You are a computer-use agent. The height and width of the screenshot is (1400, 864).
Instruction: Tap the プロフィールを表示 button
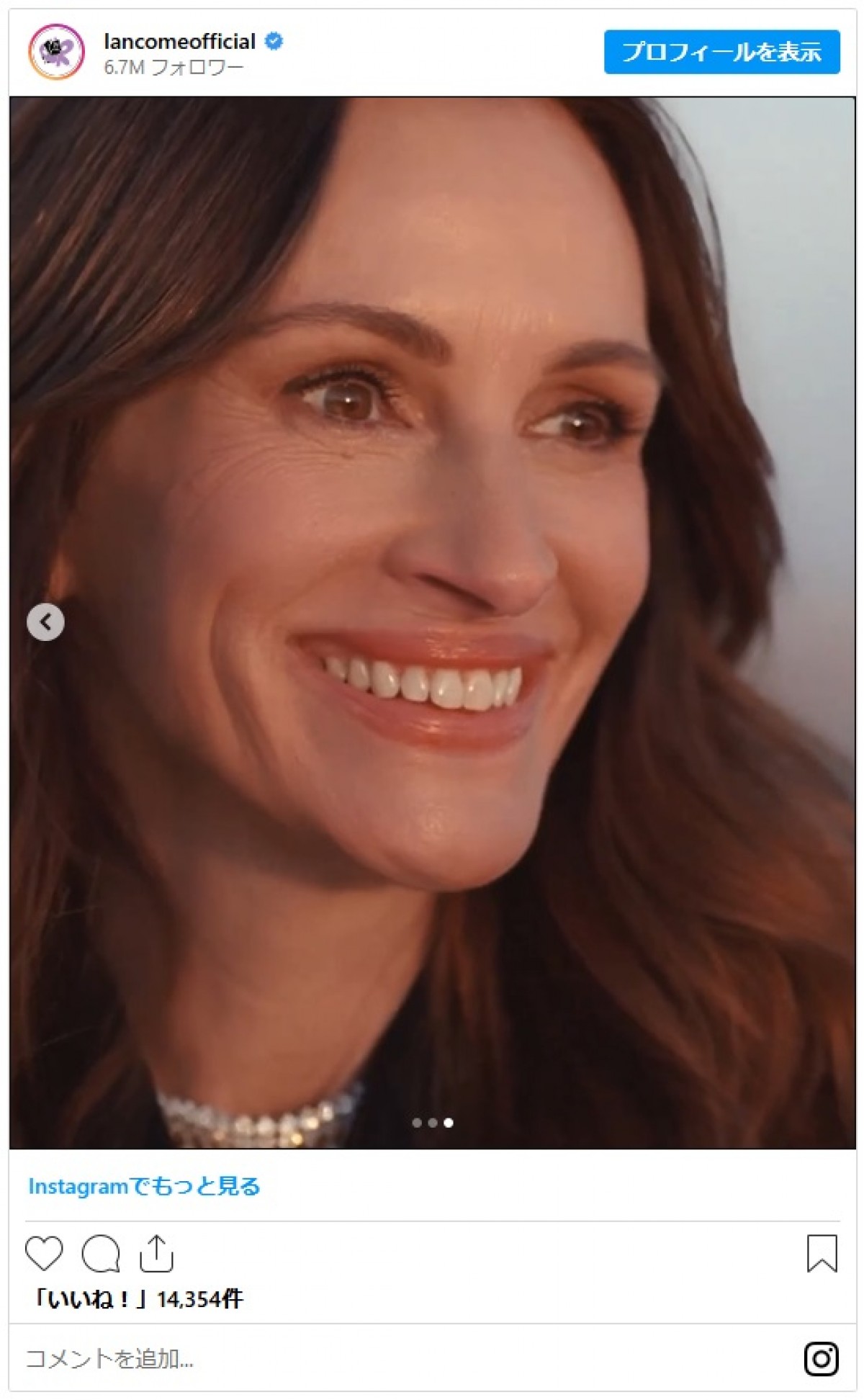pyautogui.click(x=721, y=52)
